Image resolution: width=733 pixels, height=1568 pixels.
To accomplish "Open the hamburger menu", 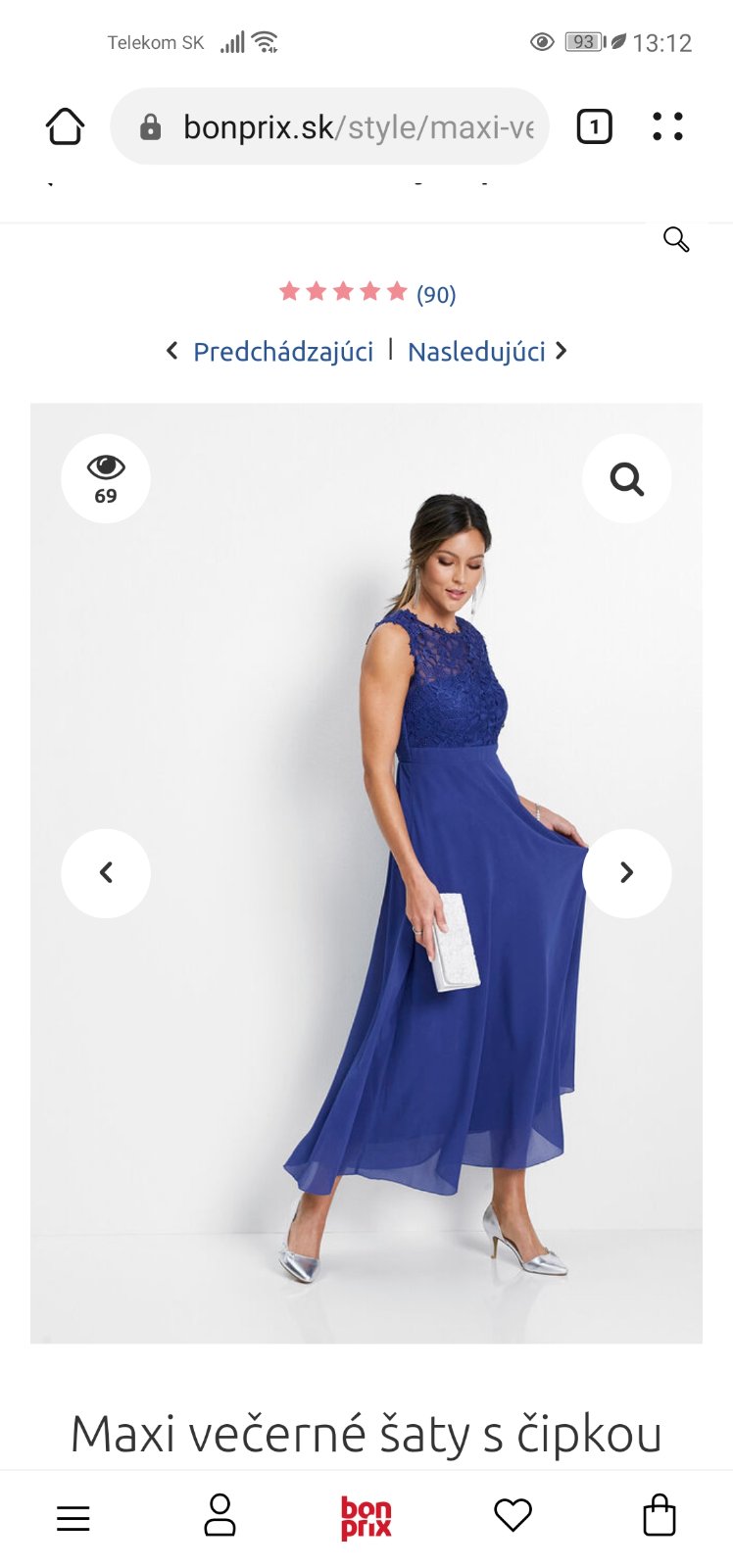I will pyautogui.click(x=73, y=1518).
